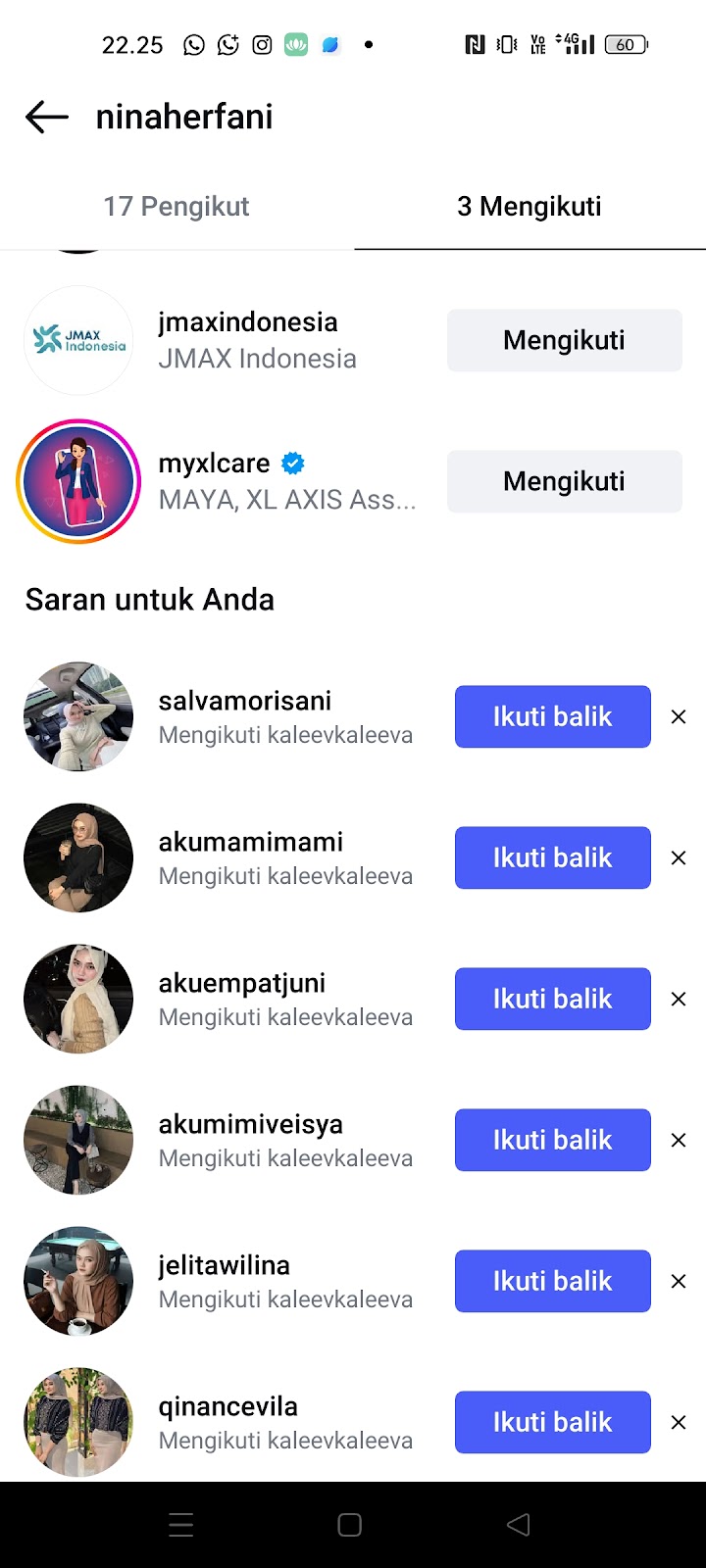Hit Ikuti balik beside akumimiveisya
This screenshot has height=1568, width=706.
tap(552, 1140)
